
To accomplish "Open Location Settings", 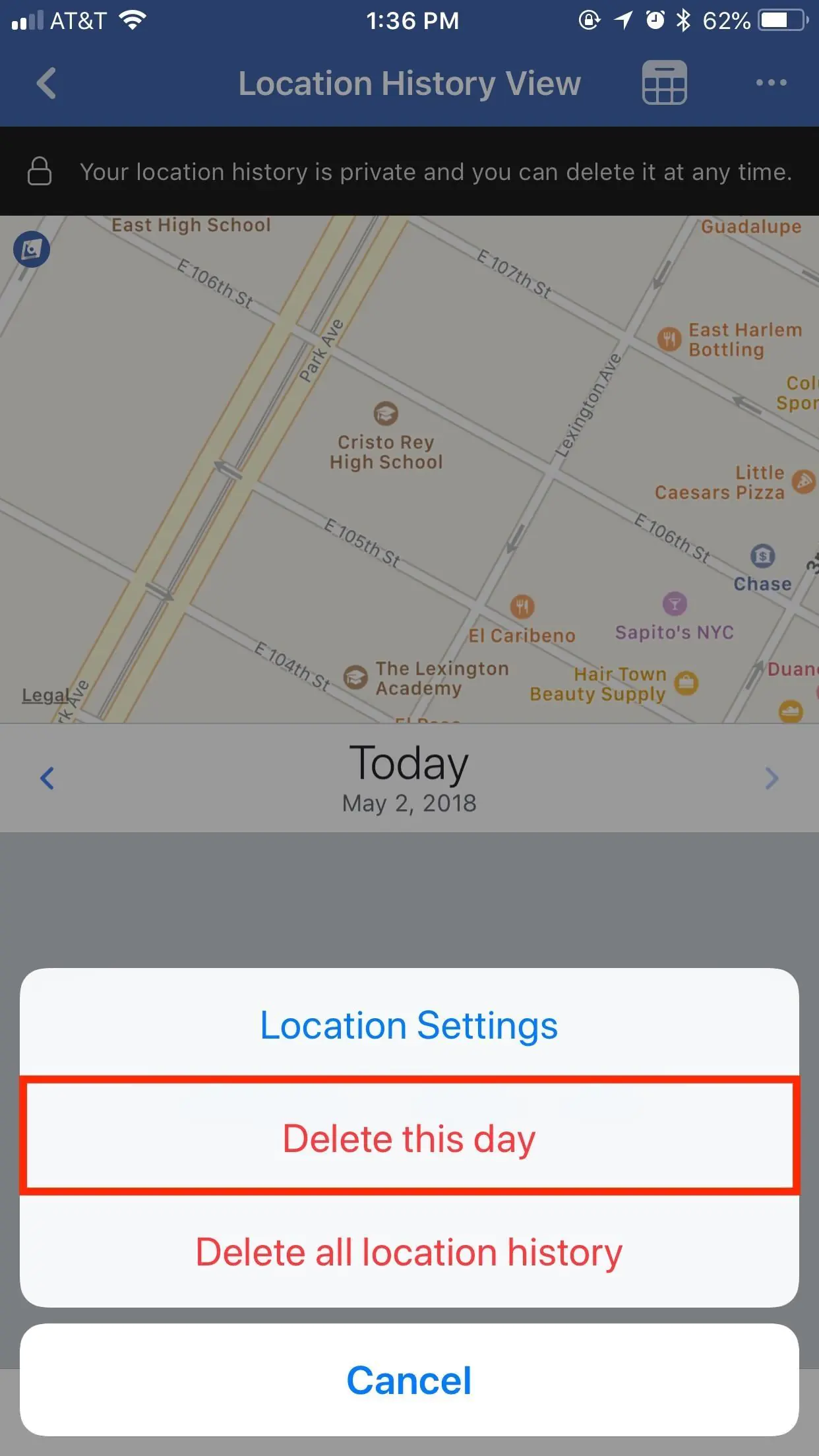I will point(409,1025).
